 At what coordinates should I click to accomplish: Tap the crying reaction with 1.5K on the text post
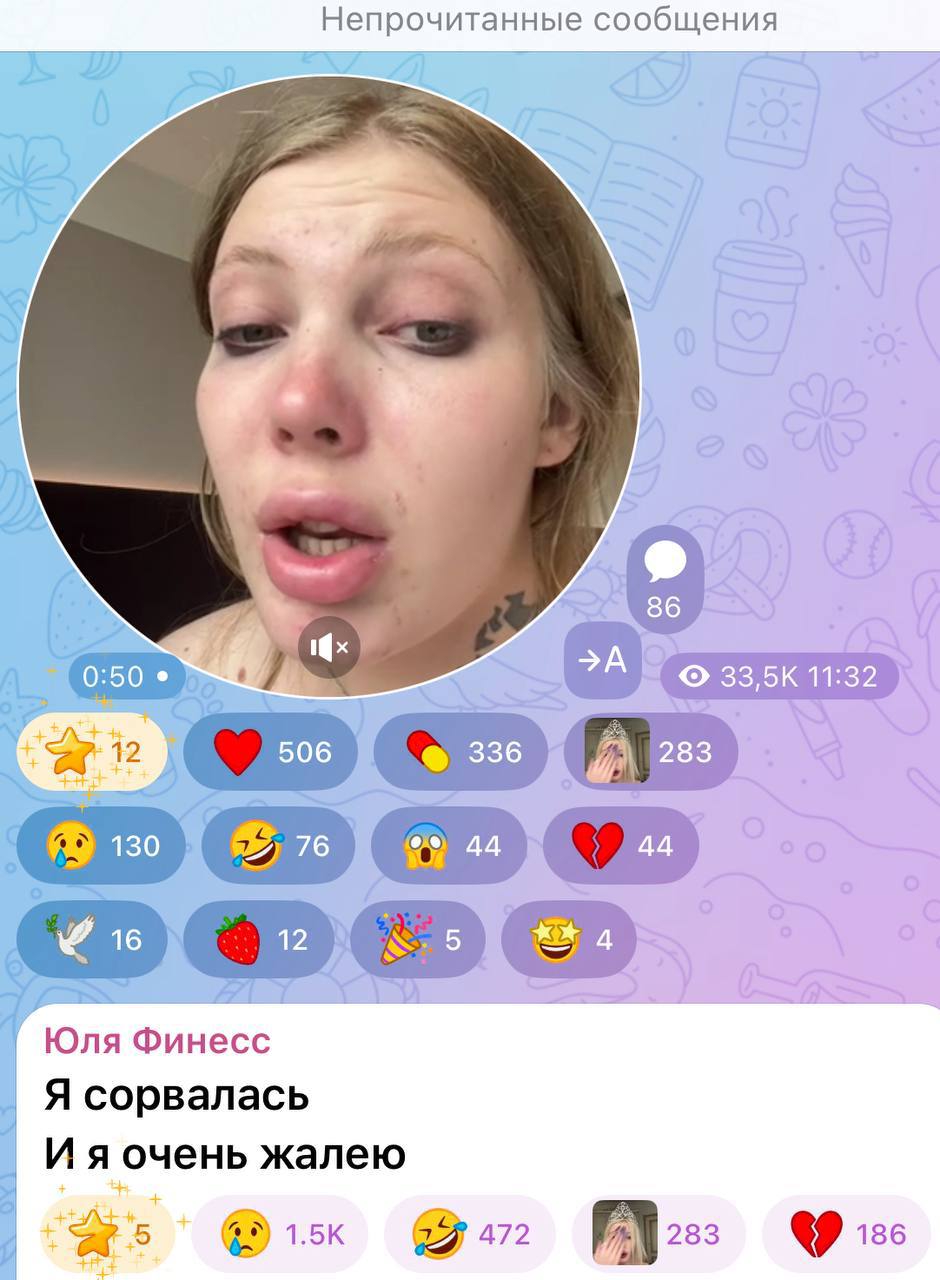click(x=280, y=1235)
